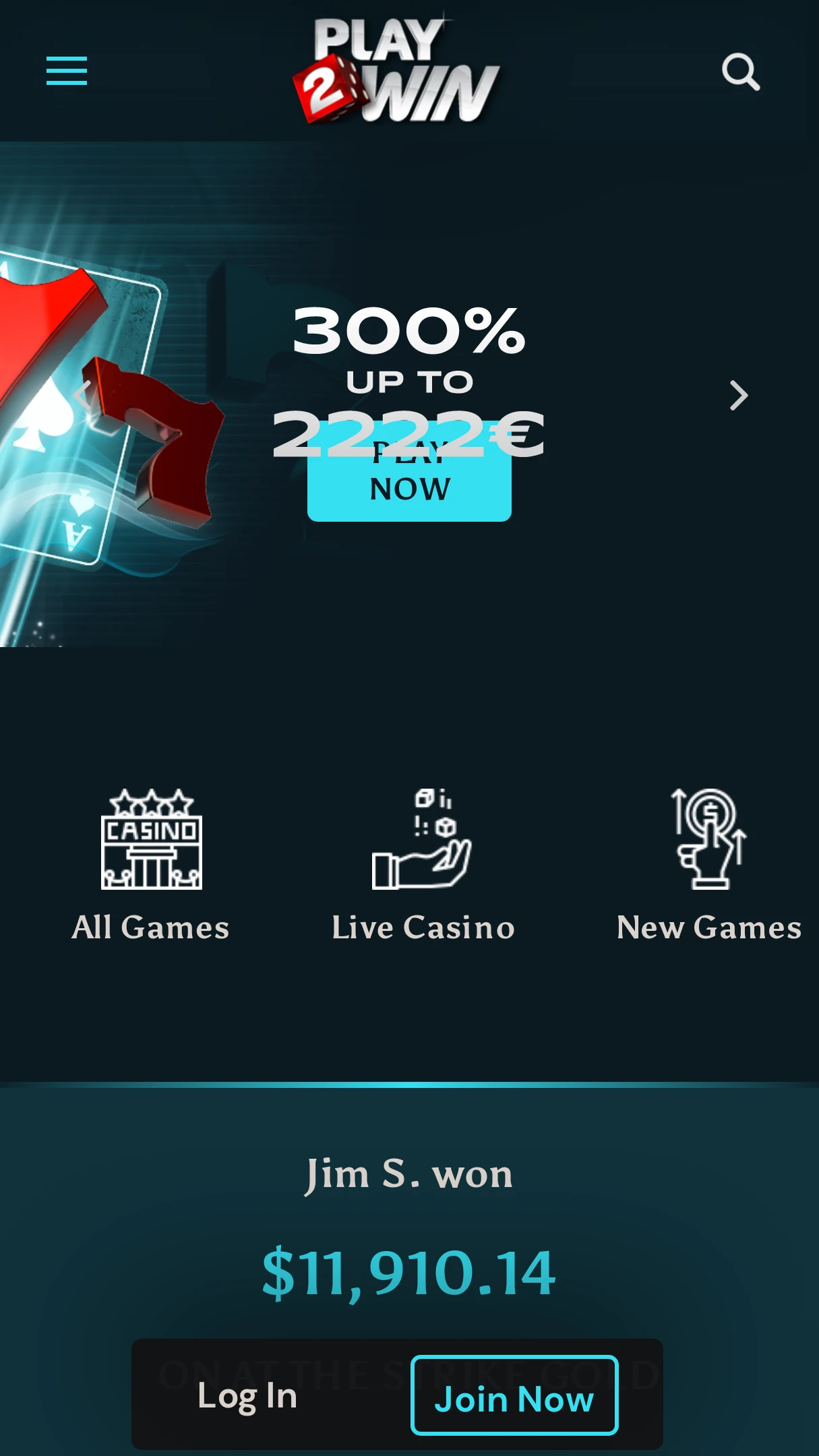Open Live Casino
The width and height of the screenshot is (819, 1456).
point(423,866)
